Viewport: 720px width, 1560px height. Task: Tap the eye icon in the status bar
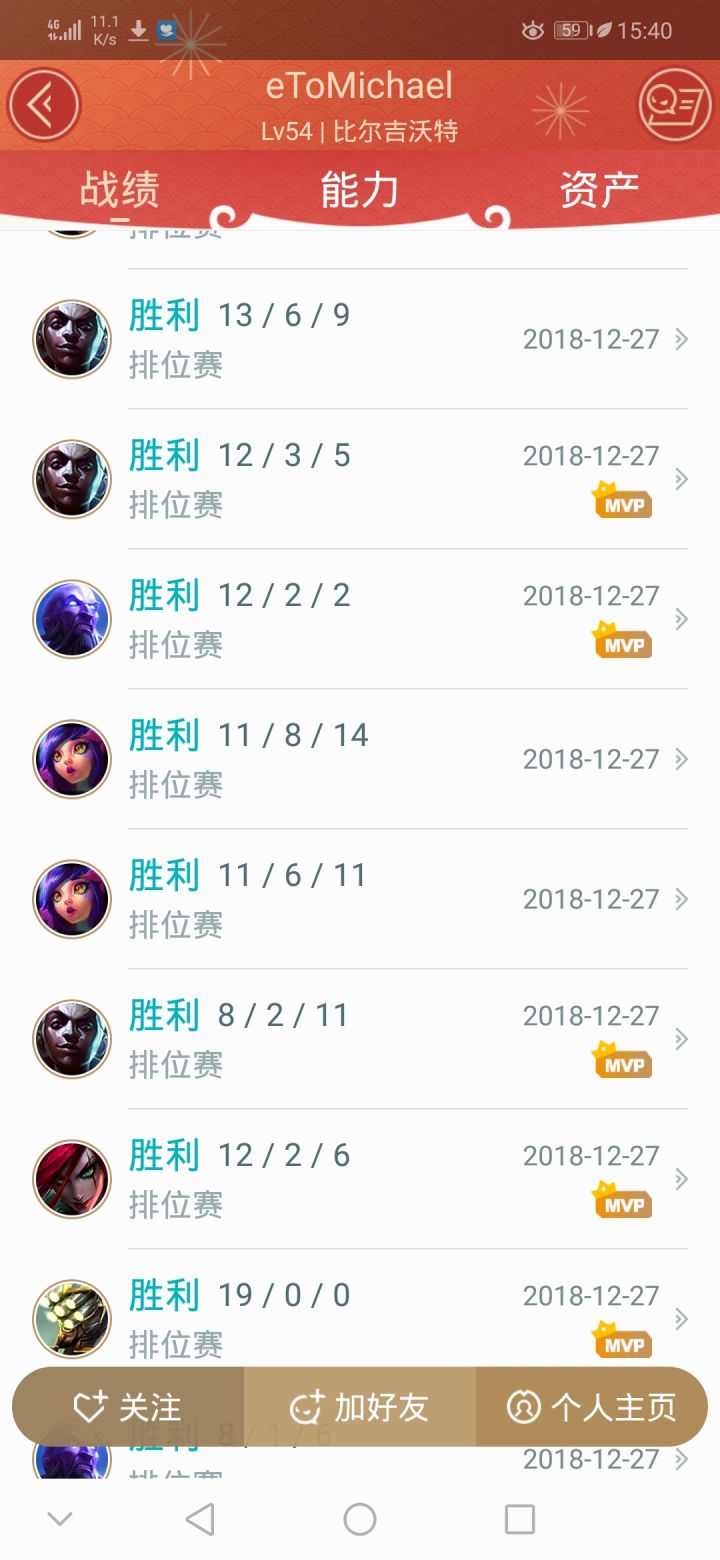(x=531, y=30)
